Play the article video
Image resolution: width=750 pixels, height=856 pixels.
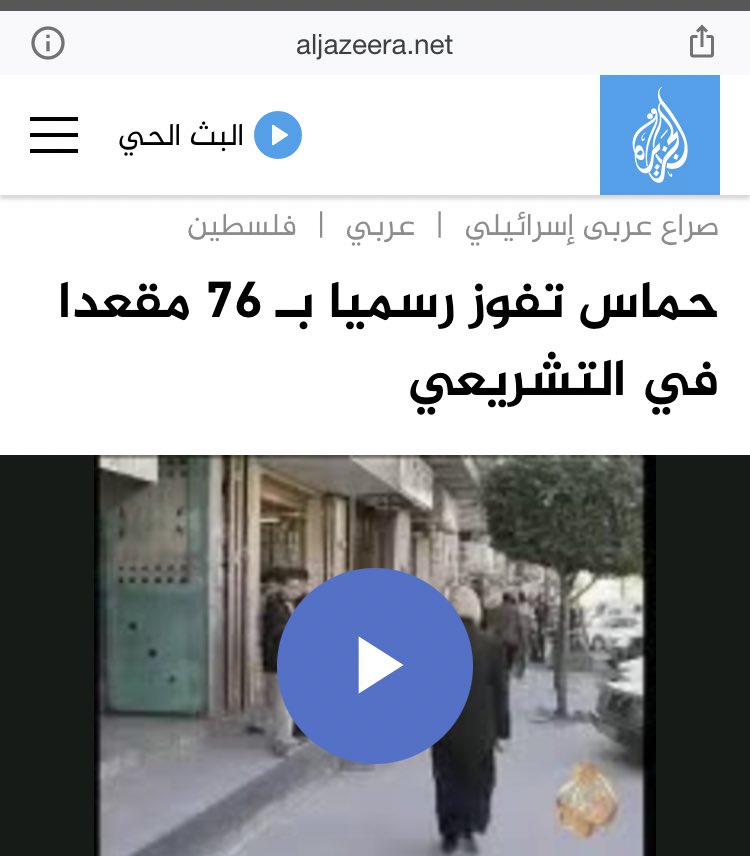coord(375,665)
